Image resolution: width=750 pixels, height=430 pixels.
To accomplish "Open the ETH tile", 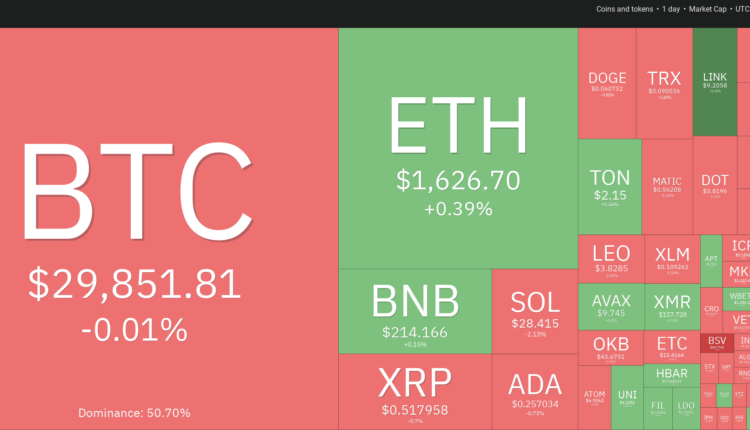I will point(458,148).
